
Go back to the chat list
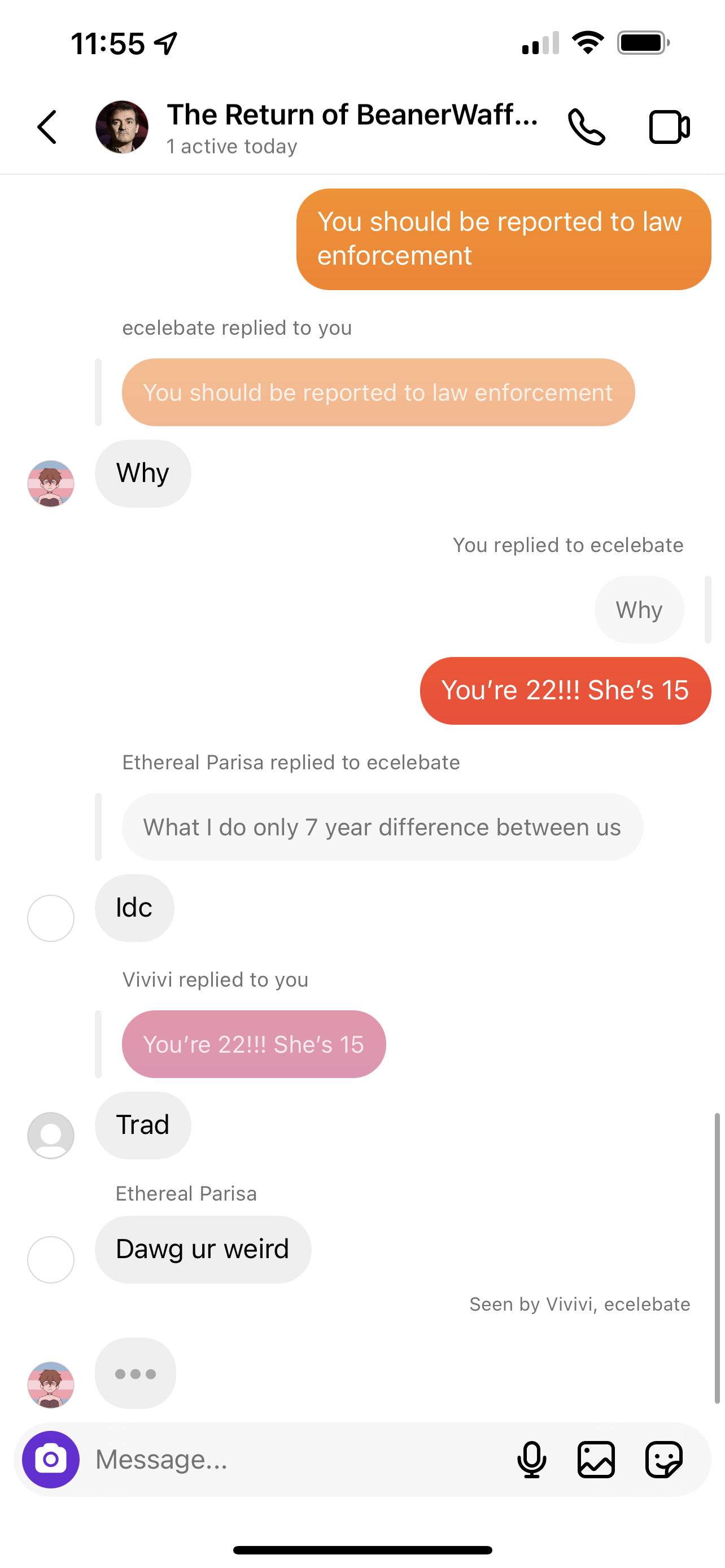click(47, 127)
